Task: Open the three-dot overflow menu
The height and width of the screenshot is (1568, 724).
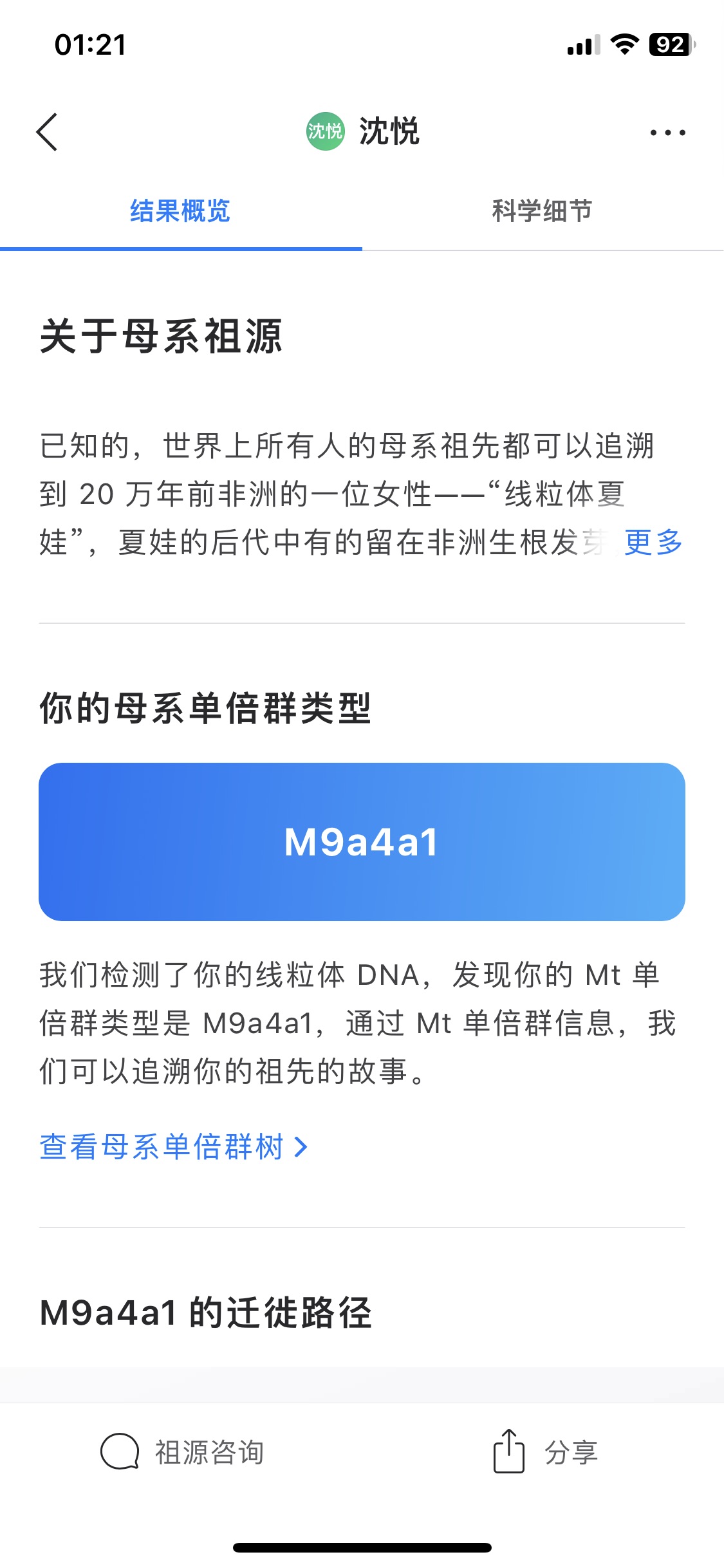Action: click(667, 133)
